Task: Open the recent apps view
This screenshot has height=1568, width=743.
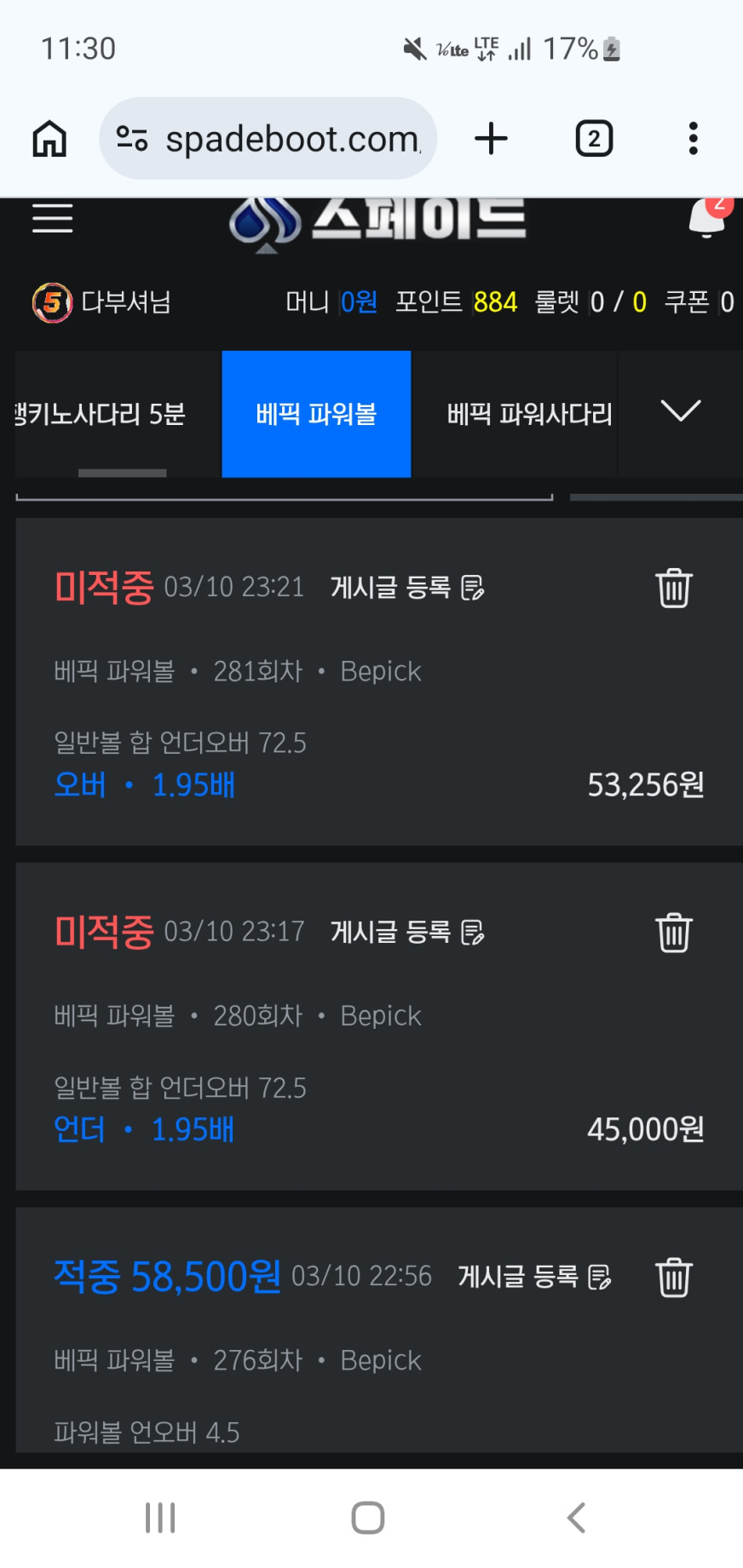Action: pos(160,1518)
